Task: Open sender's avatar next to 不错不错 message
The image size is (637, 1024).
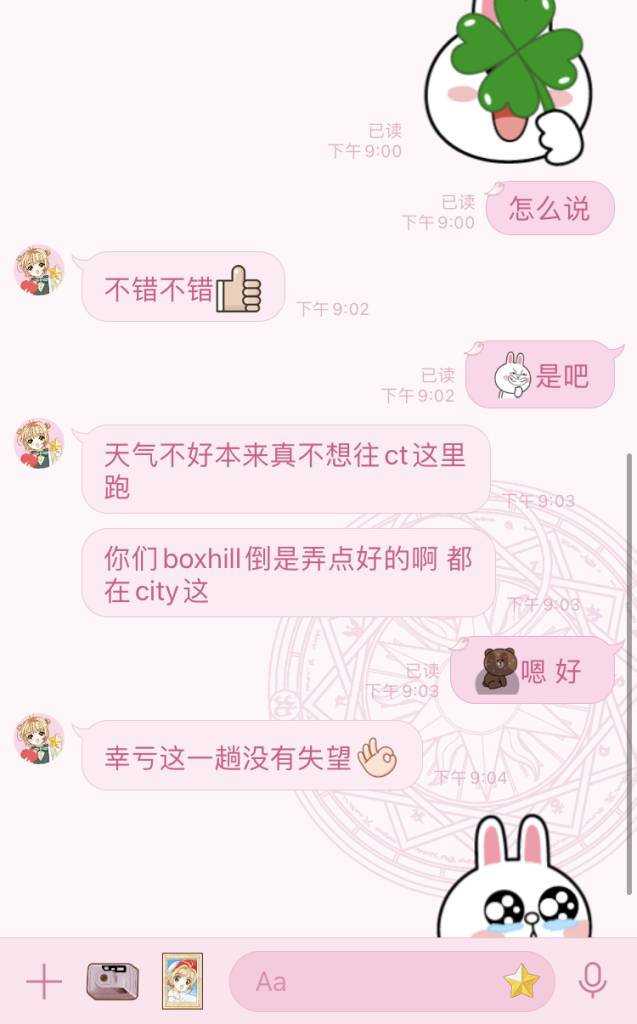Action: tap(39, 271)
